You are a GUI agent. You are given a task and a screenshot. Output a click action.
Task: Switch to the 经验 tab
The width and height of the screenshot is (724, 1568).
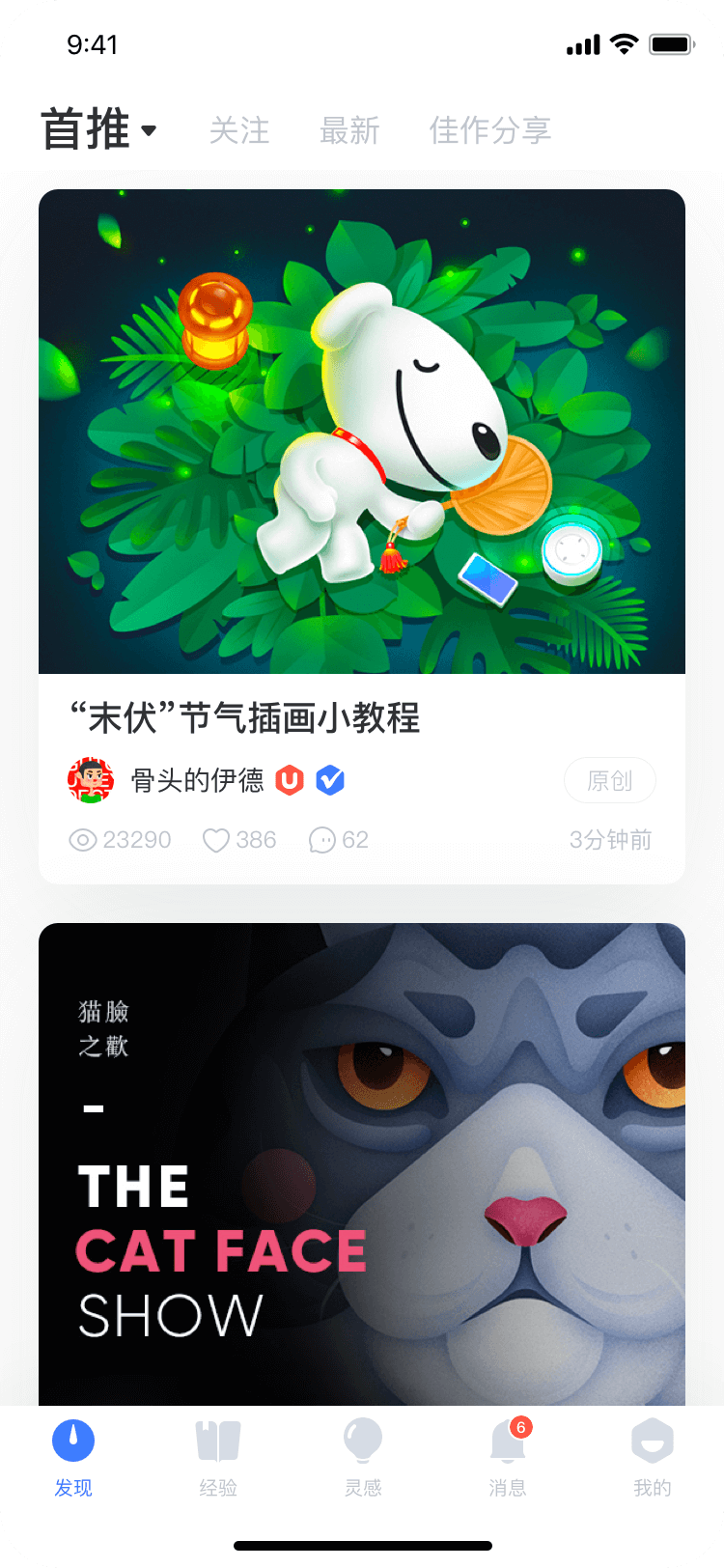[x=218, y=1458]
